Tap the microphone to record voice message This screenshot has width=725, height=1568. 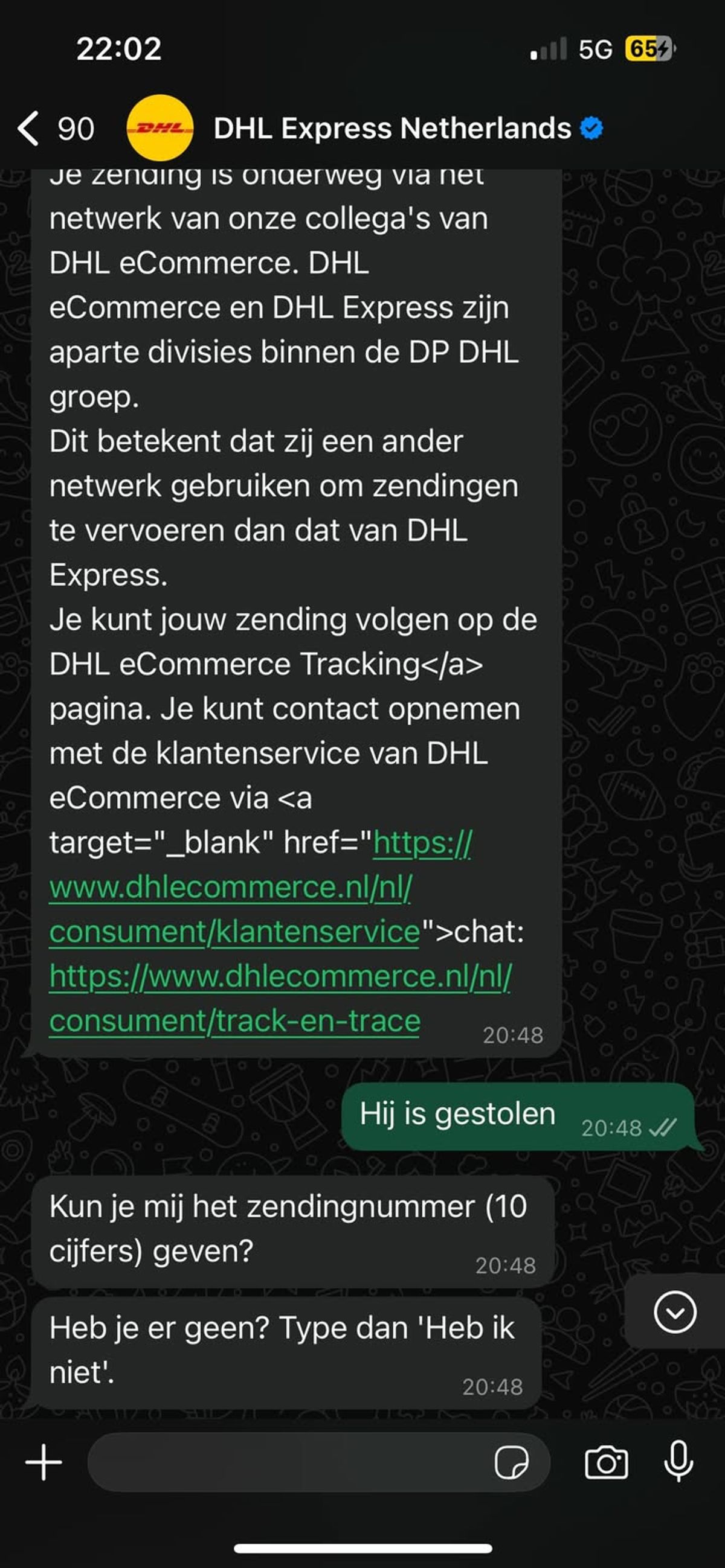[678, 1462]
